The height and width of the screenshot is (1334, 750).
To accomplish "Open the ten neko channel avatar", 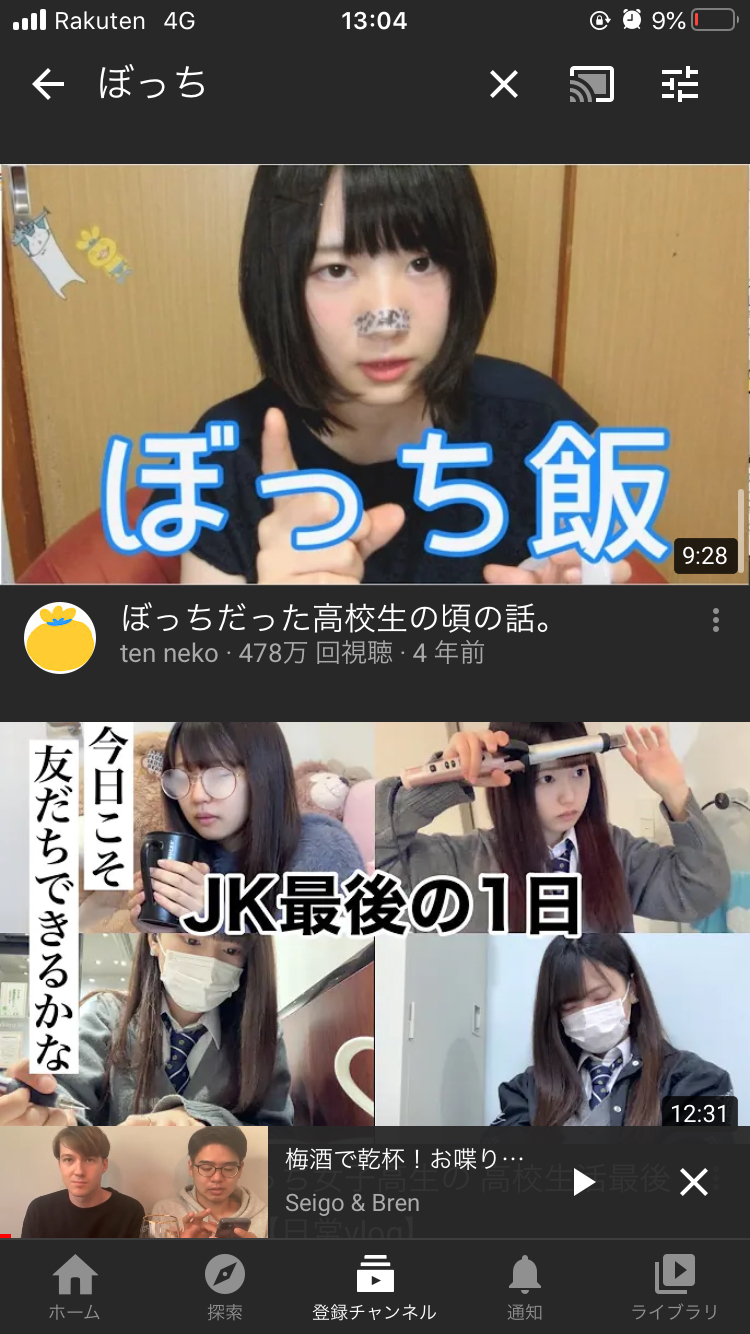I will 60,637.
